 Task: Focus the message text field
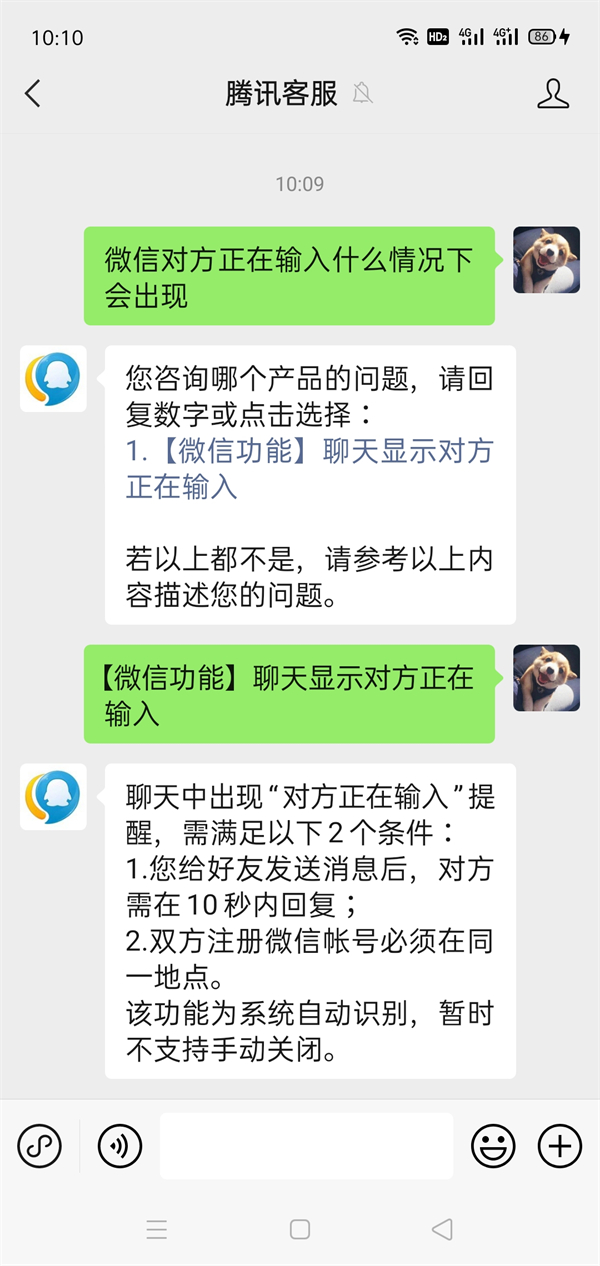[x=306, y=1146]
